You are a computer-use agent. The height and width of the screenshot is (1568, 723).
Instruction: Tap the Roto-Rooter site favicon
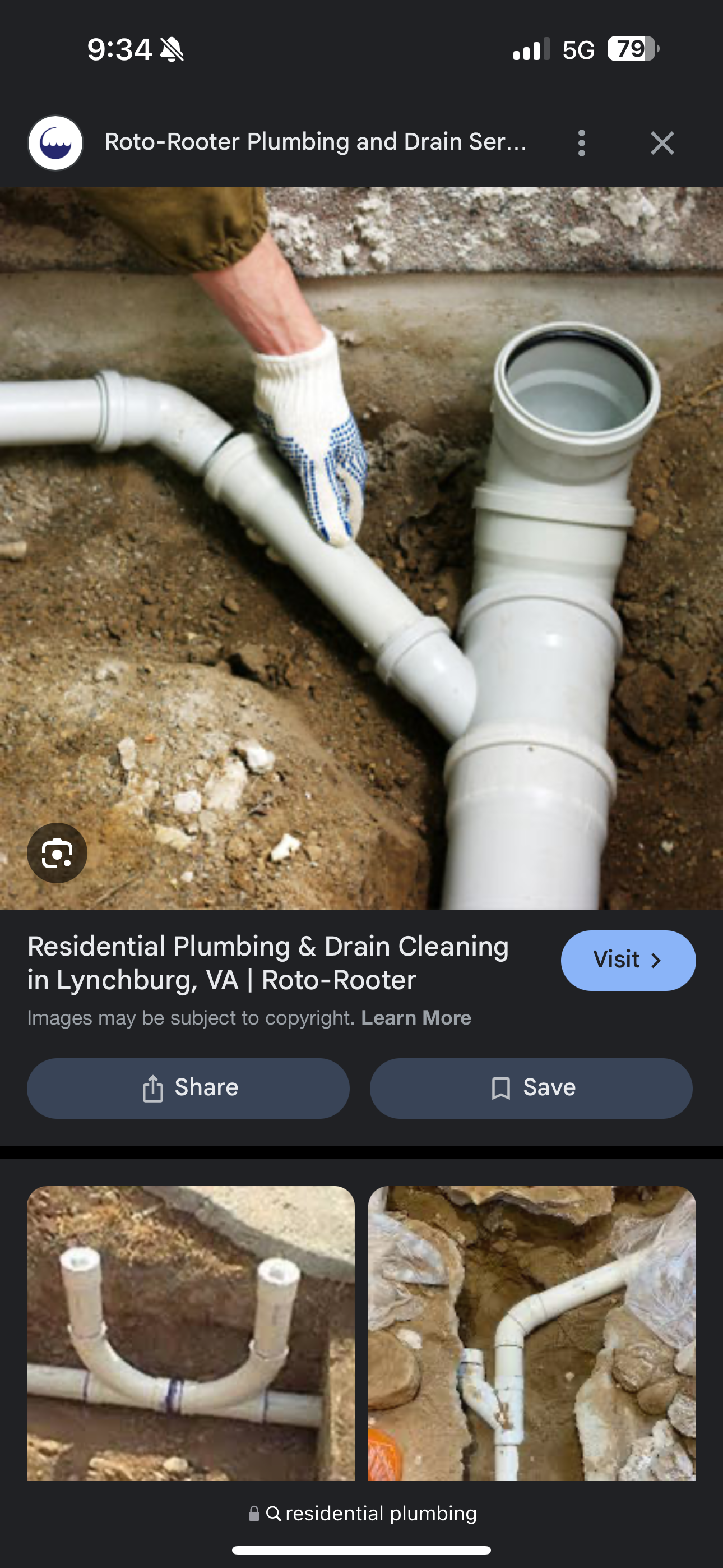coord(55,143)
